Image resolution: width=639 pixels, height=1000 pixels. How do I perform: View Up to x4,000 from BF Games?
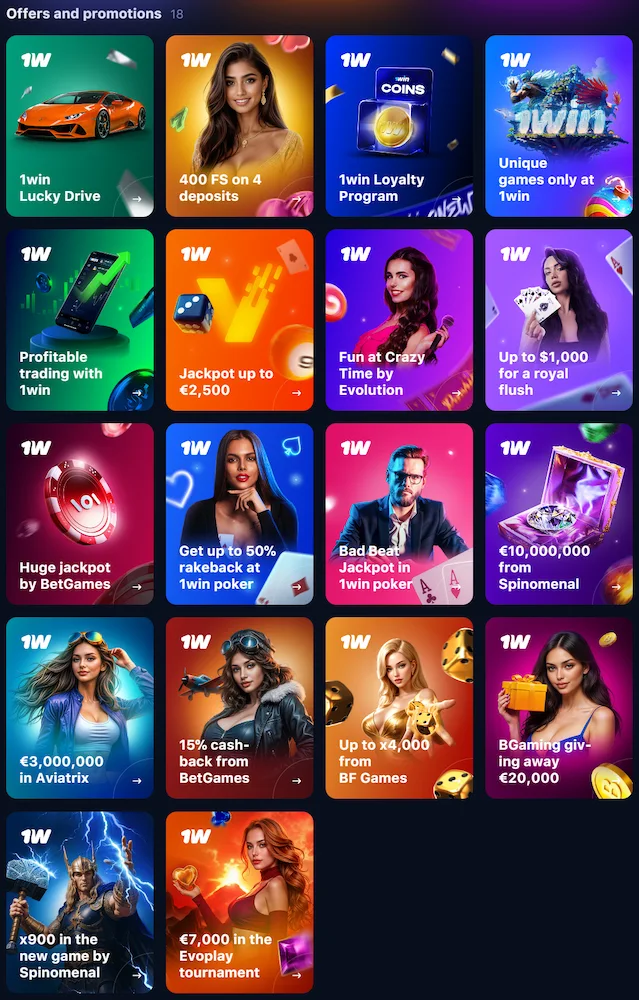coord(399,707)
